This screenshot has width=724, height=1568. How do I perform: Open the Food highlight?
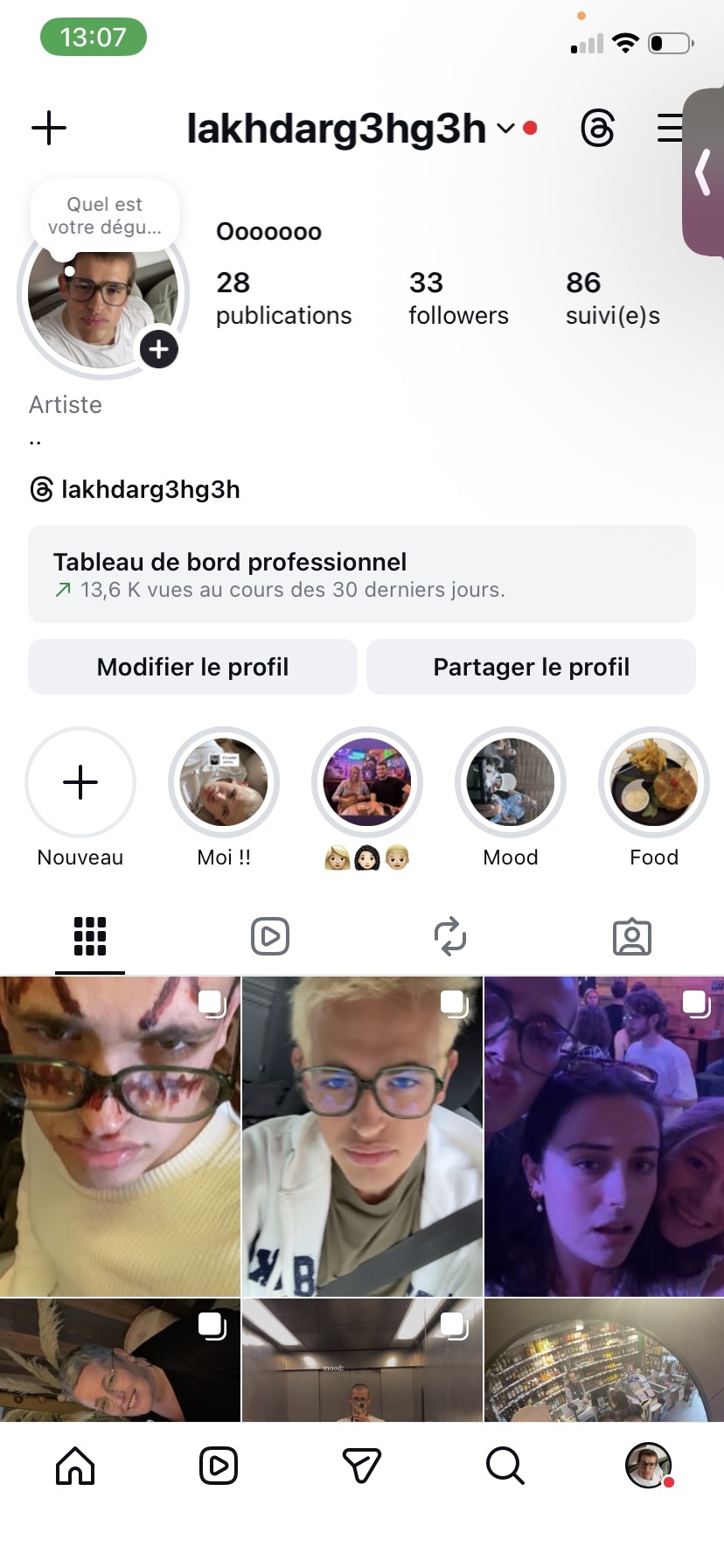[x=654, y=782]
